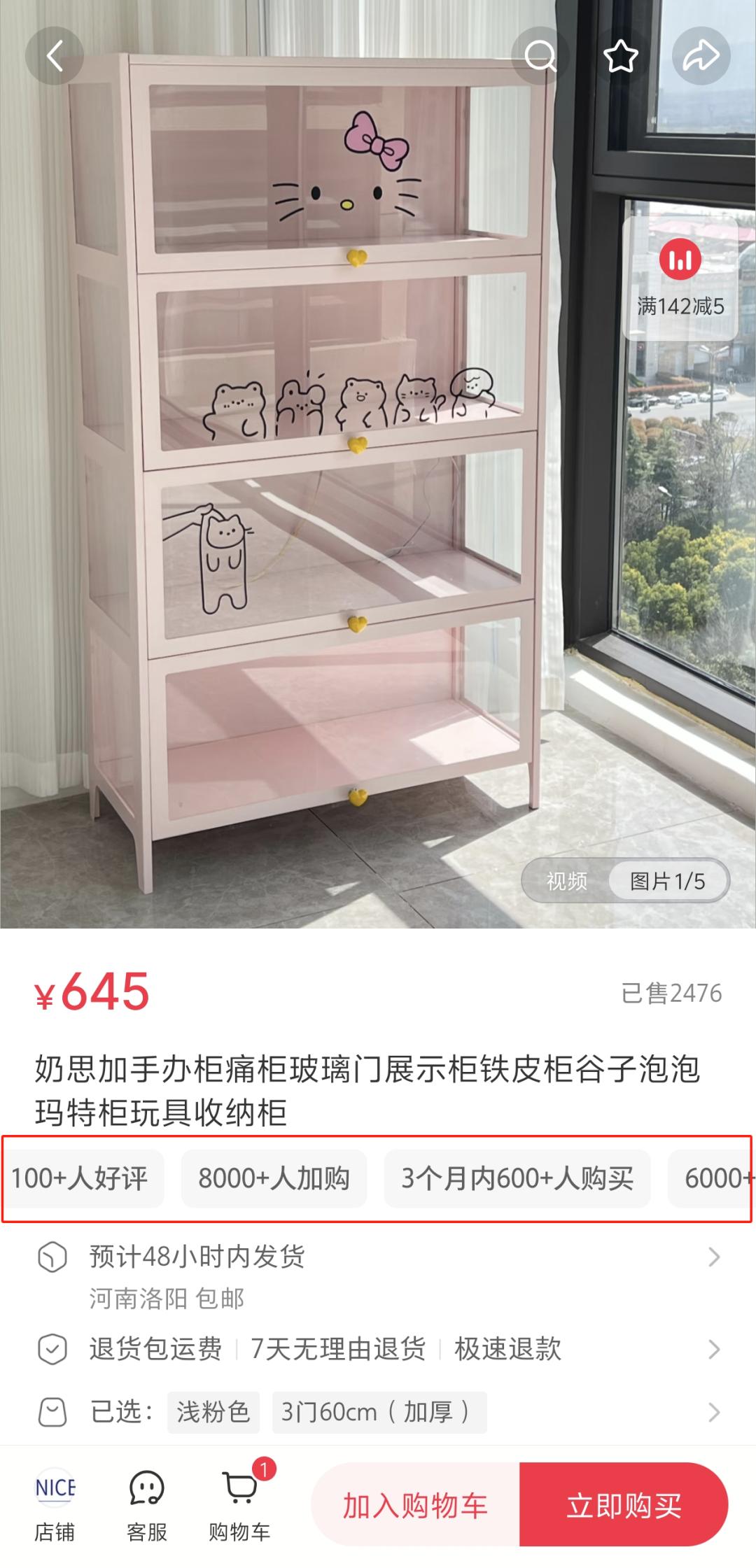Open the 购物车 shopping cart
Screen dimensions: 756x1568
(239, 1506)
